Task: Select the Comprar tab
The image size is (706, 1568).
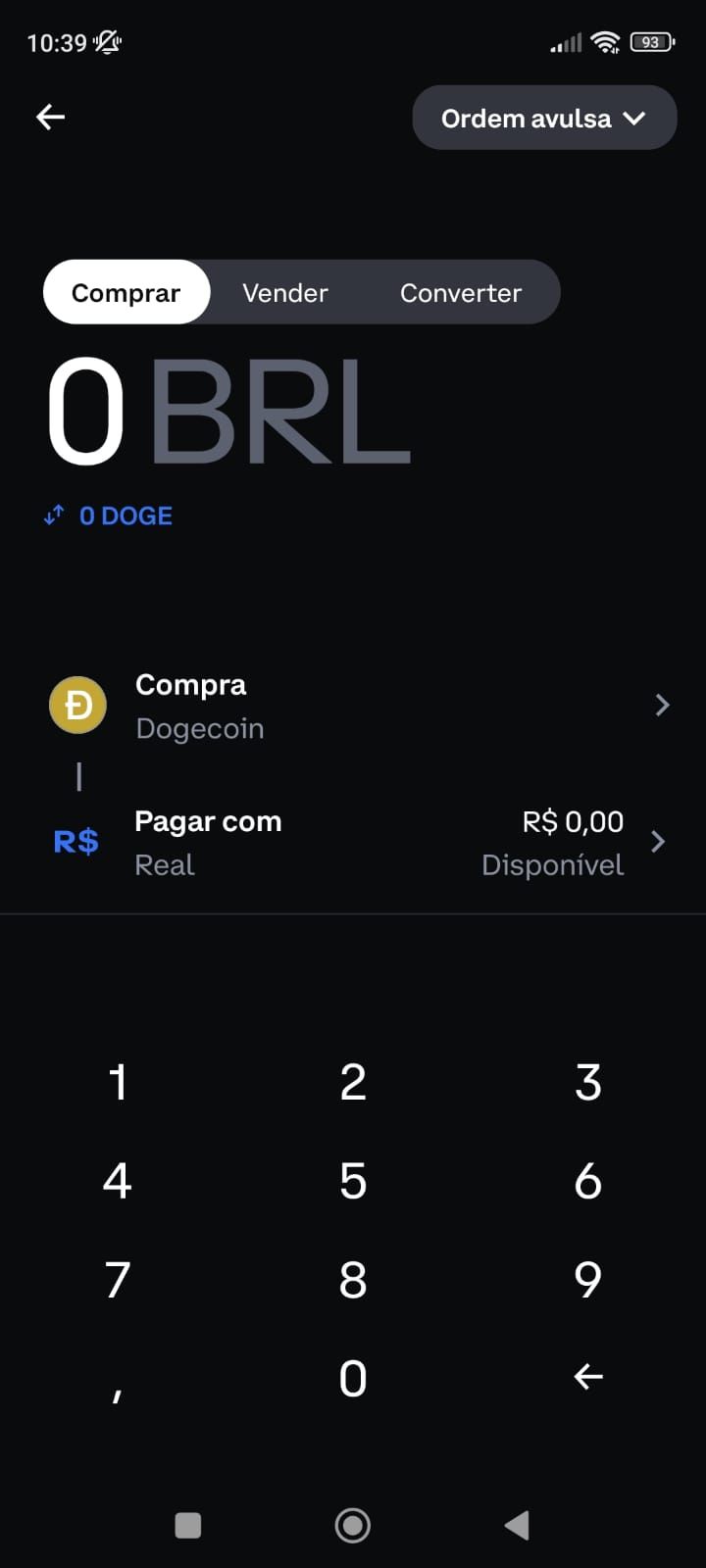Action: pos(126,292)
